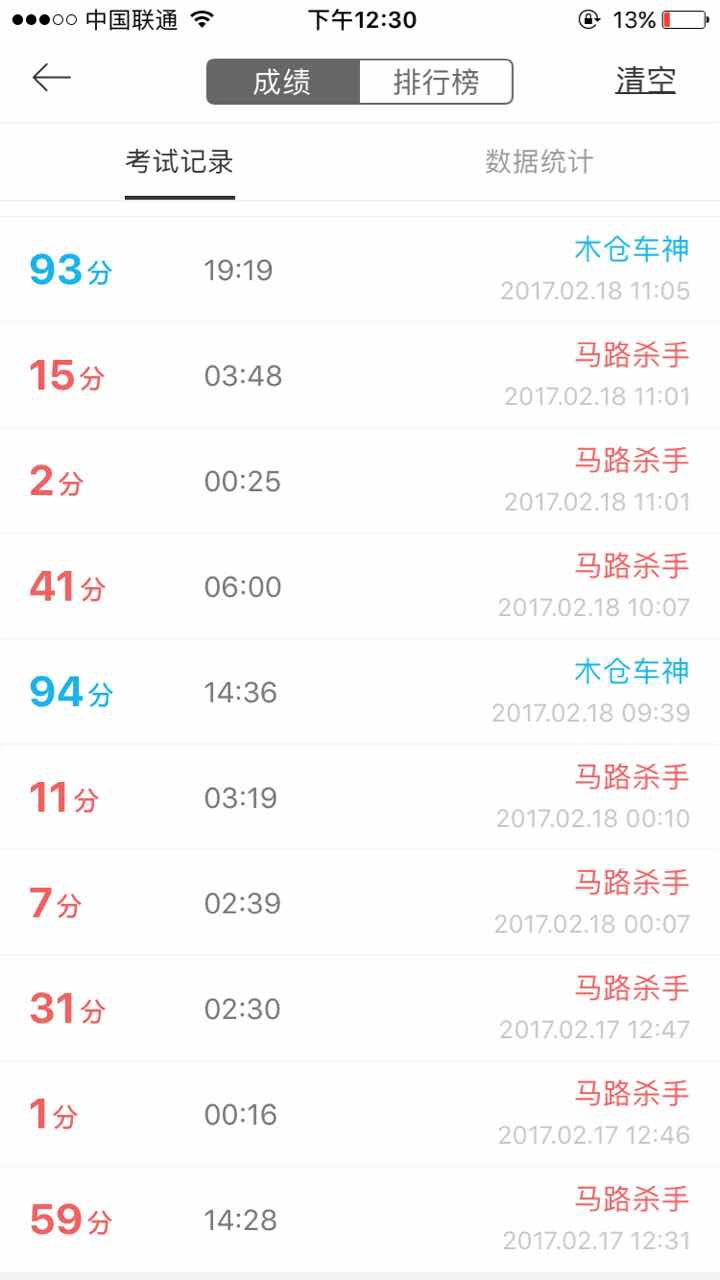Image resolution: width=720 pixels, height=1280 pixels.
Task: Switch to the 数据统计 tab
Action: [540, 162]
